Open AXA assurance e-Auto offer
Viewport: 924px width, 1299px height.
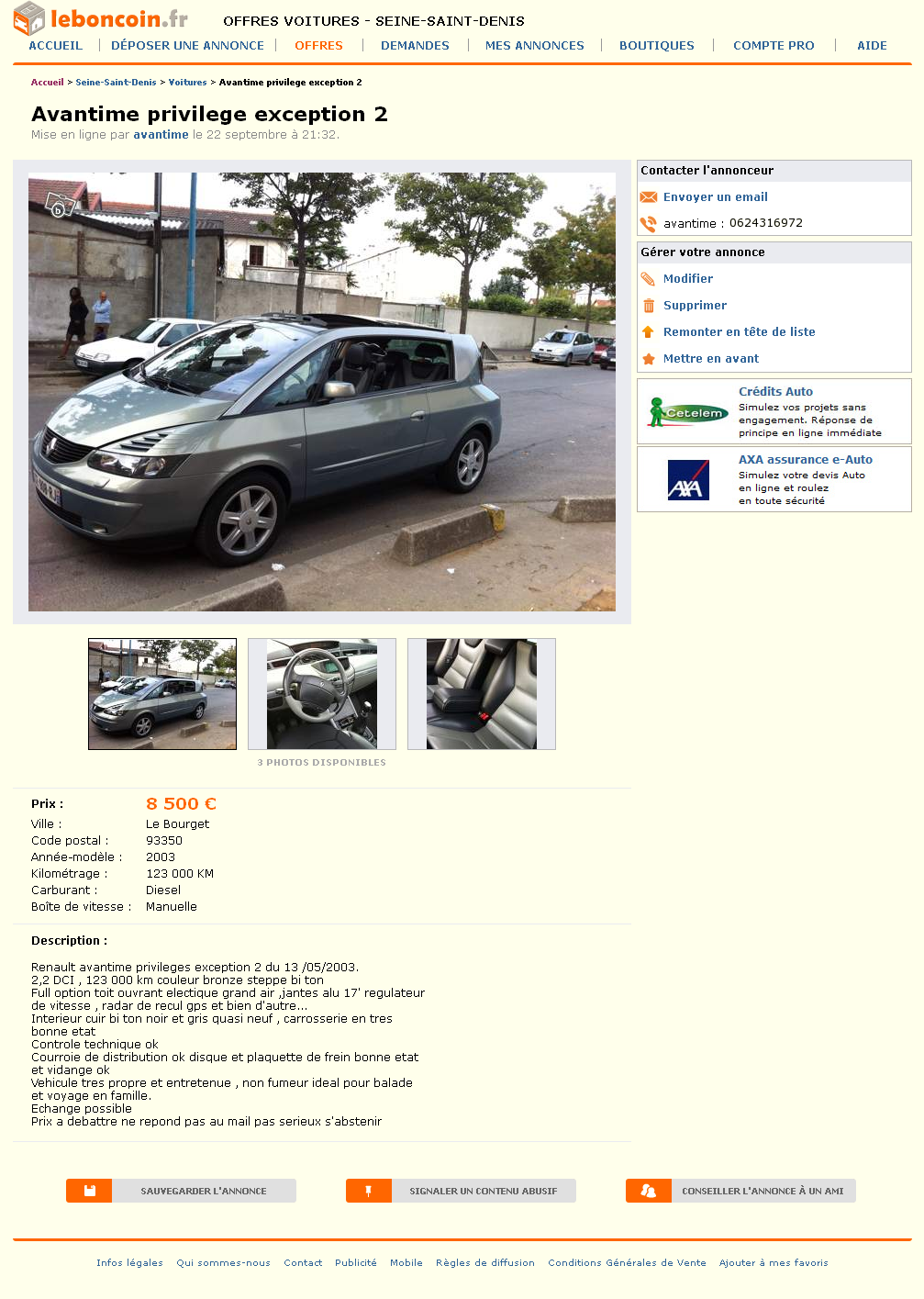[805, 460]
